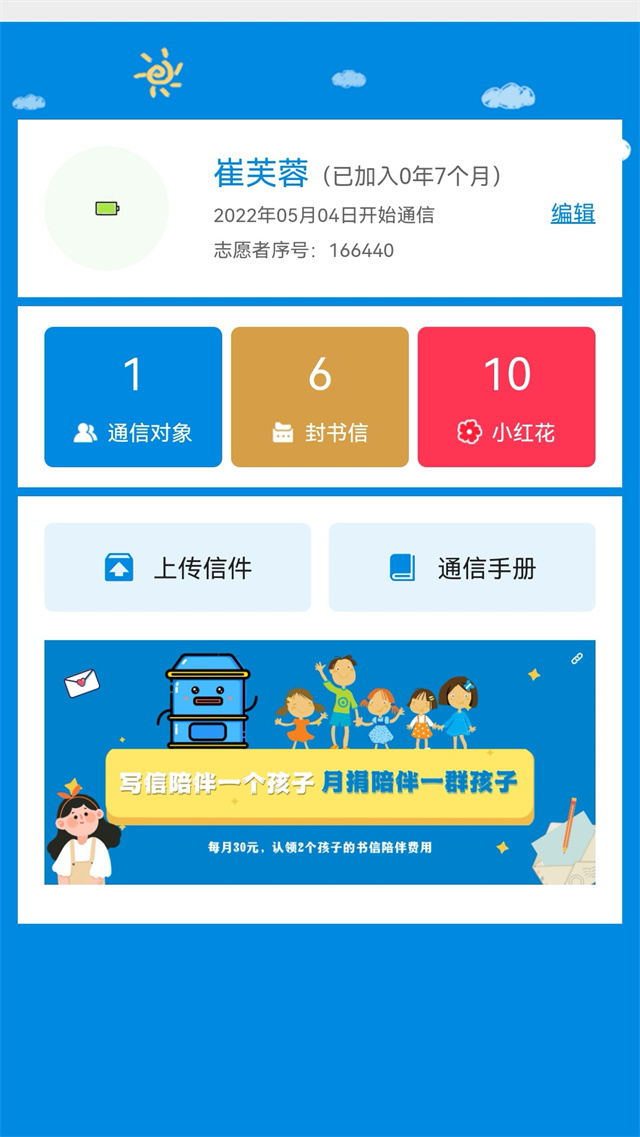The image size is (640, 1137).
Task: Open the 小红花 card
Action: (506, 397)
